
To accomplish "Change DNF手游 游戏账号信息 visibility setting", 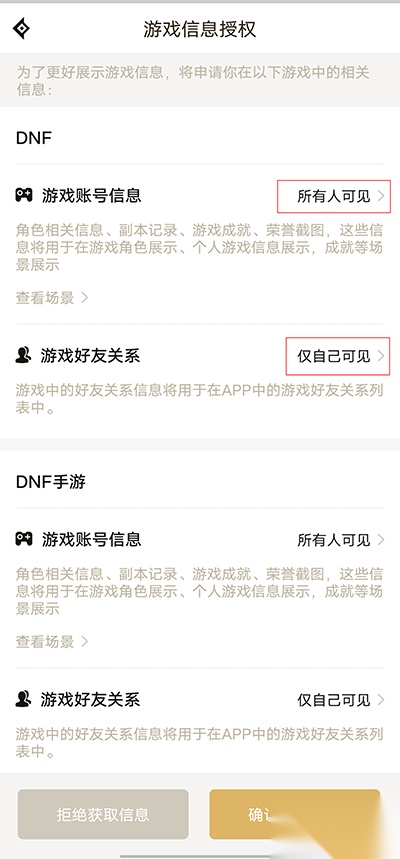I will pos(341,540).
